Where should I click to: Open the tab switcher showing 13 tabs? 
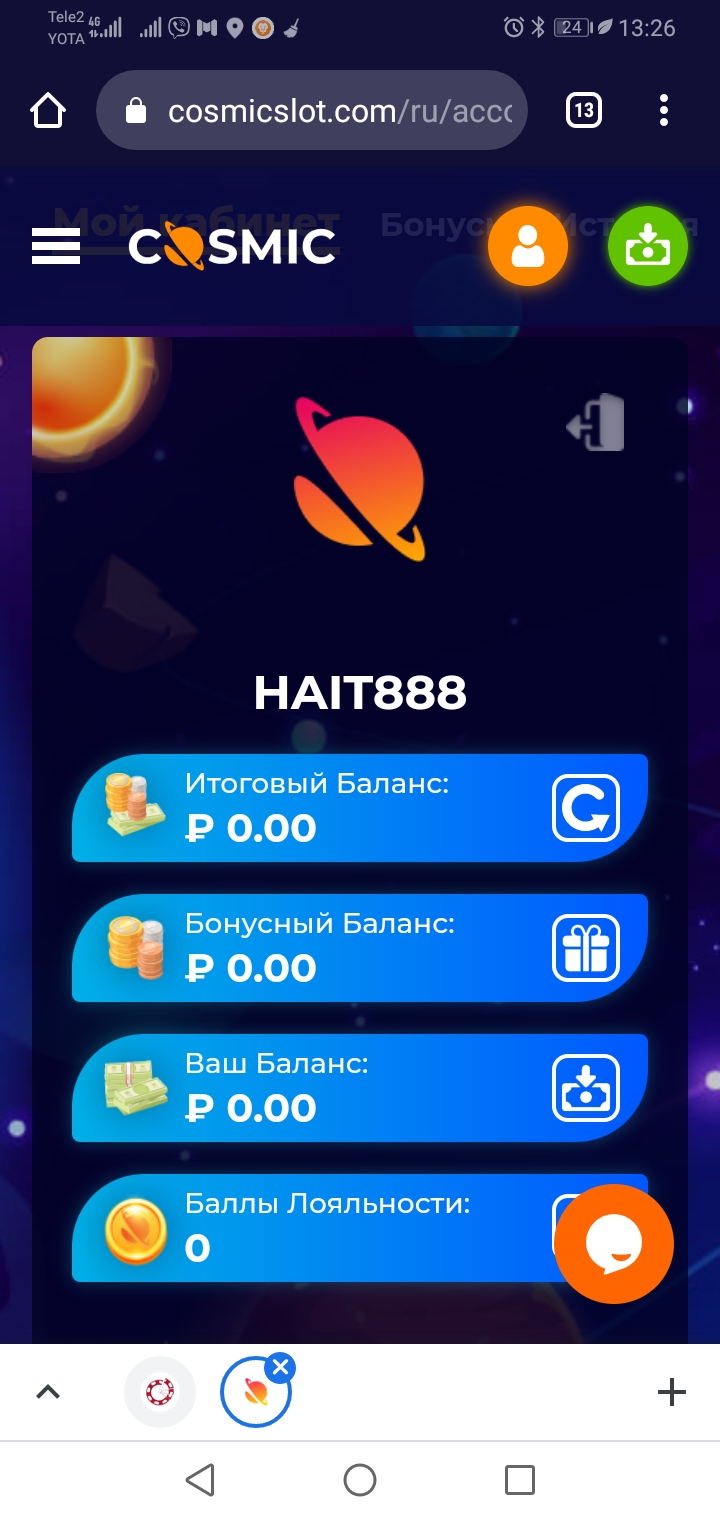click(x=584, y=111)
